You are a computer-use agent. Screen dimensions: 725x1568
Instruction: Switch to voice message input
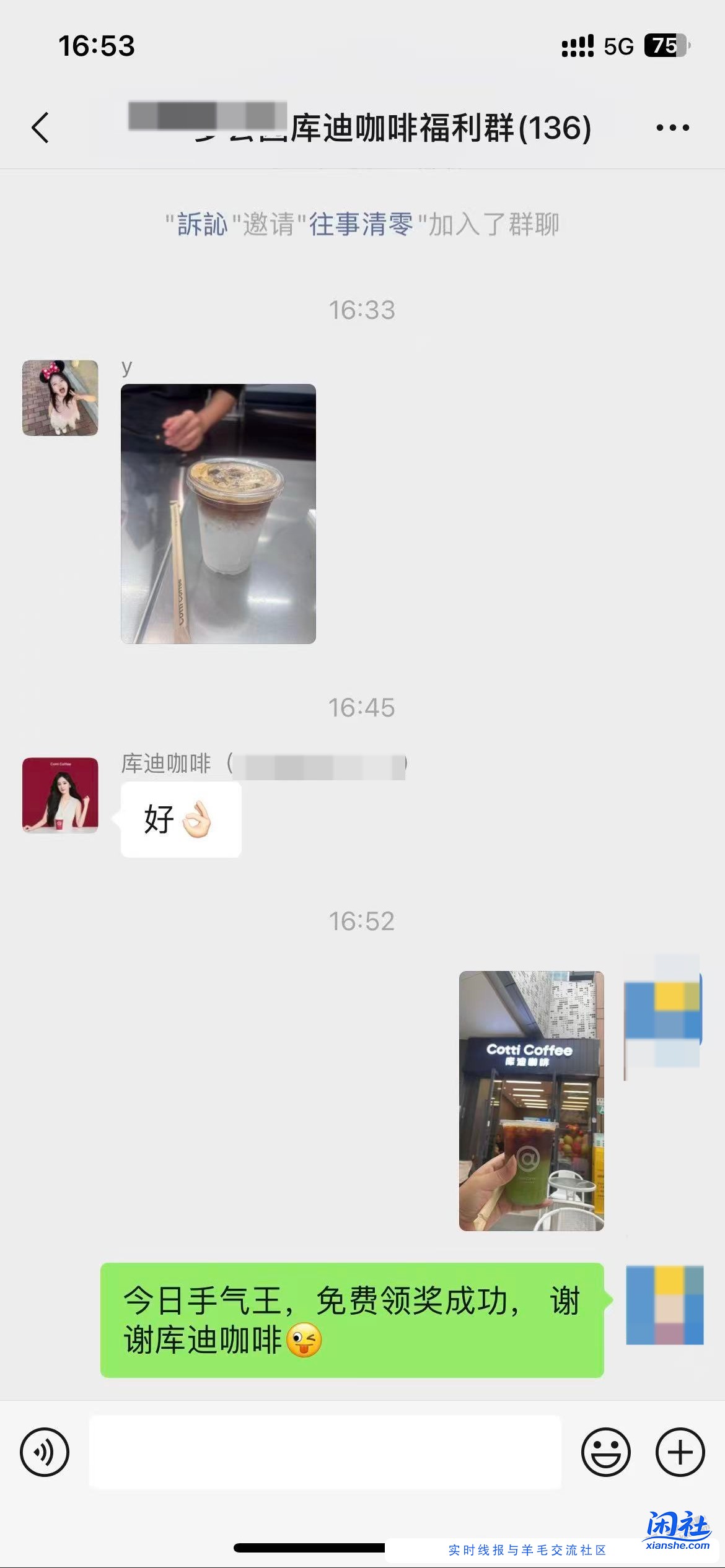coord(45,1452)
